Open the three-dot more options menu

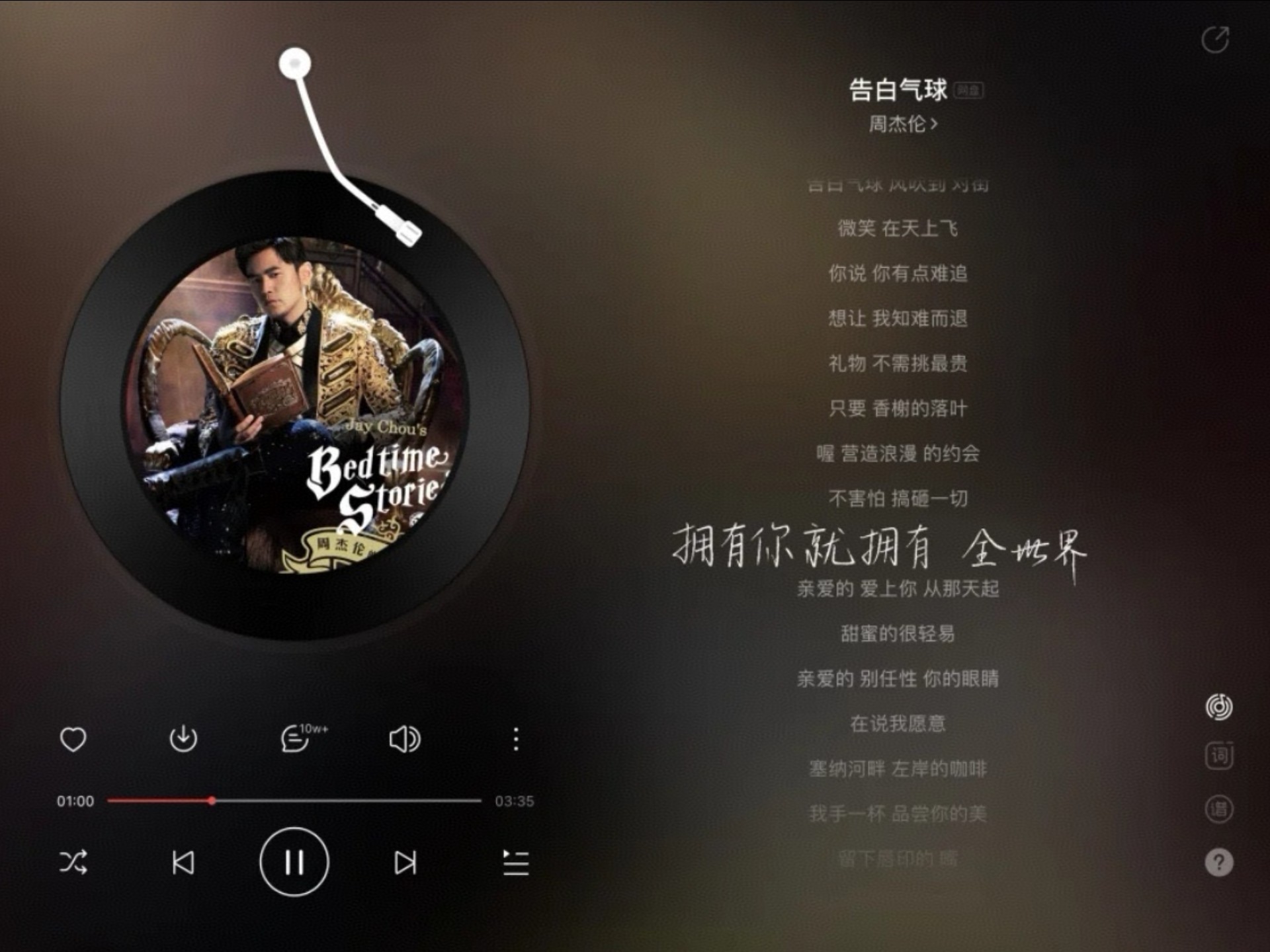516,738
